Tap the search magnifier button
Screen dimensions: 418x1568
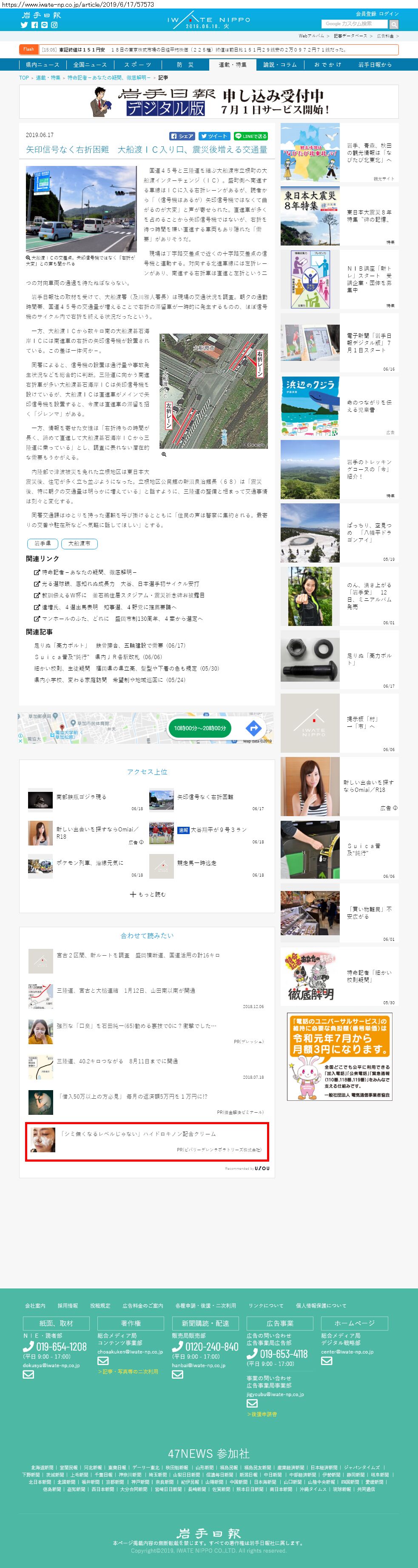pos(394,24)
